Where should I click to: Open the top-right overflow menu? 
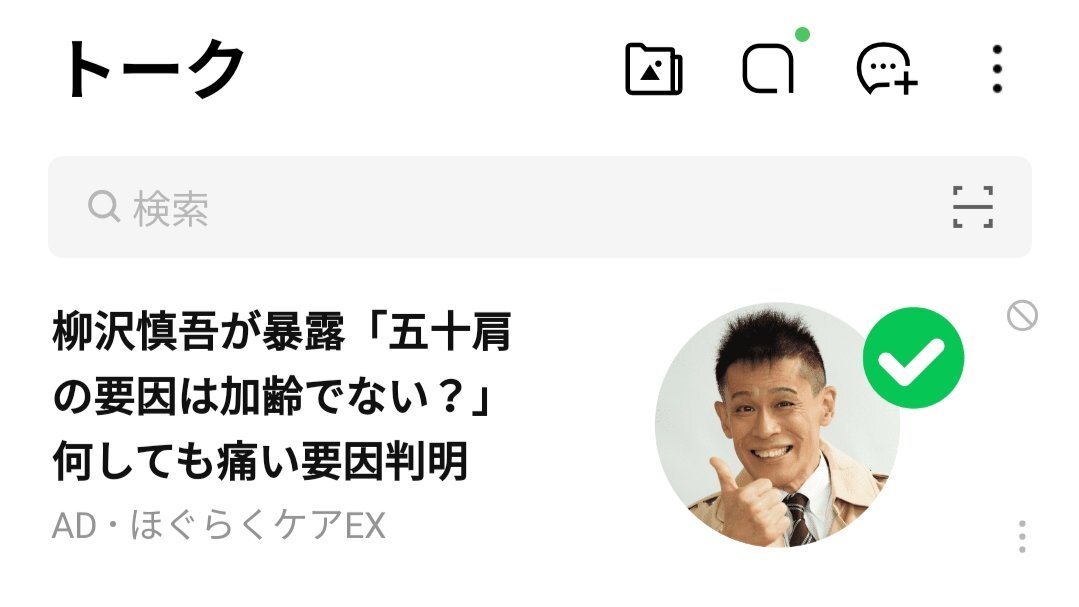[996, 69]
